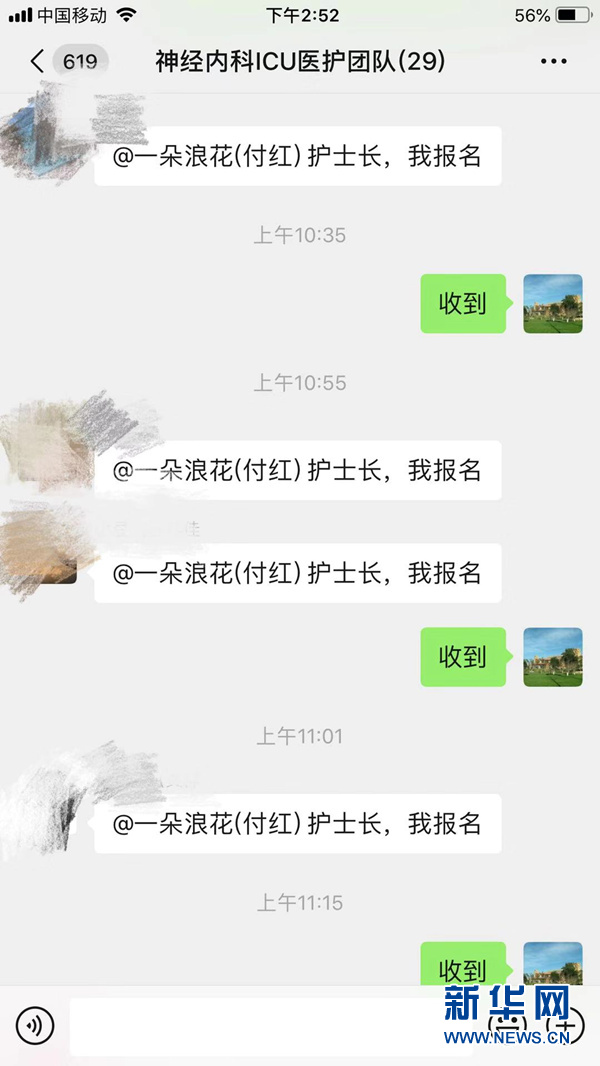Viewport: 600px width, 1066px height.
Task: Go back to the chat list
Action: 38,62
